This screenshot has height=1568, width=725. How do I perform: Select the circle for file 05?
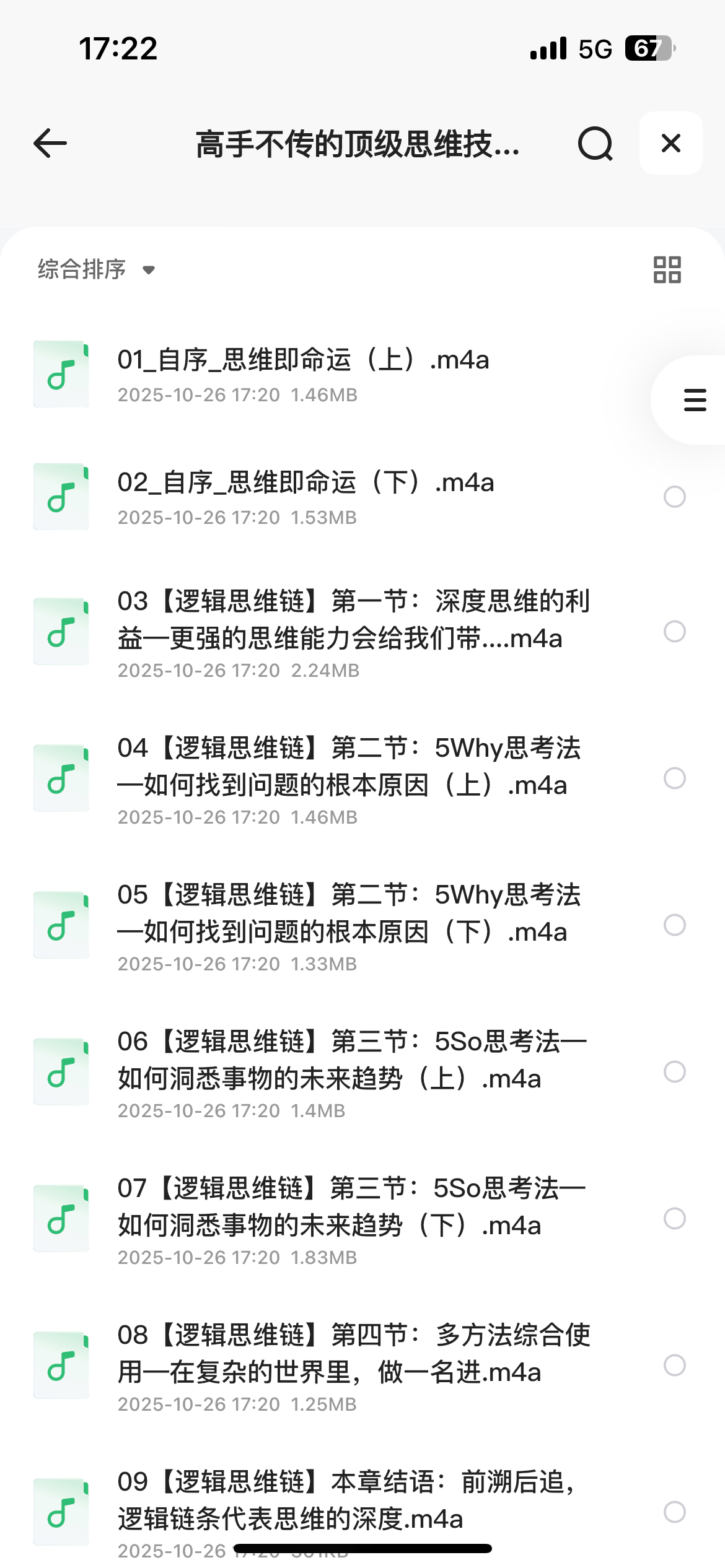(674, 925)
